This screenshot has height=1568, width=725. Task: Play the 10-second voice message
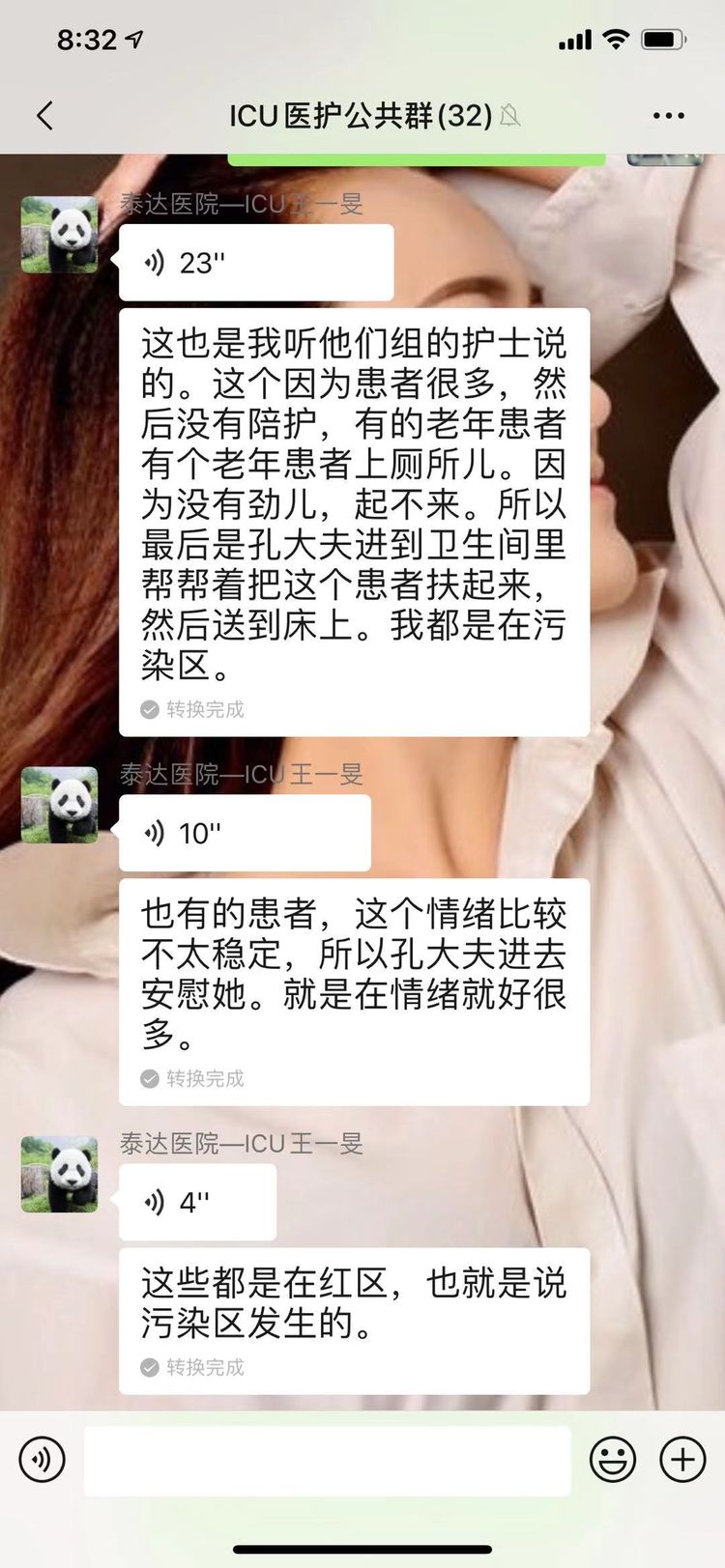click(x=244, y=833)
